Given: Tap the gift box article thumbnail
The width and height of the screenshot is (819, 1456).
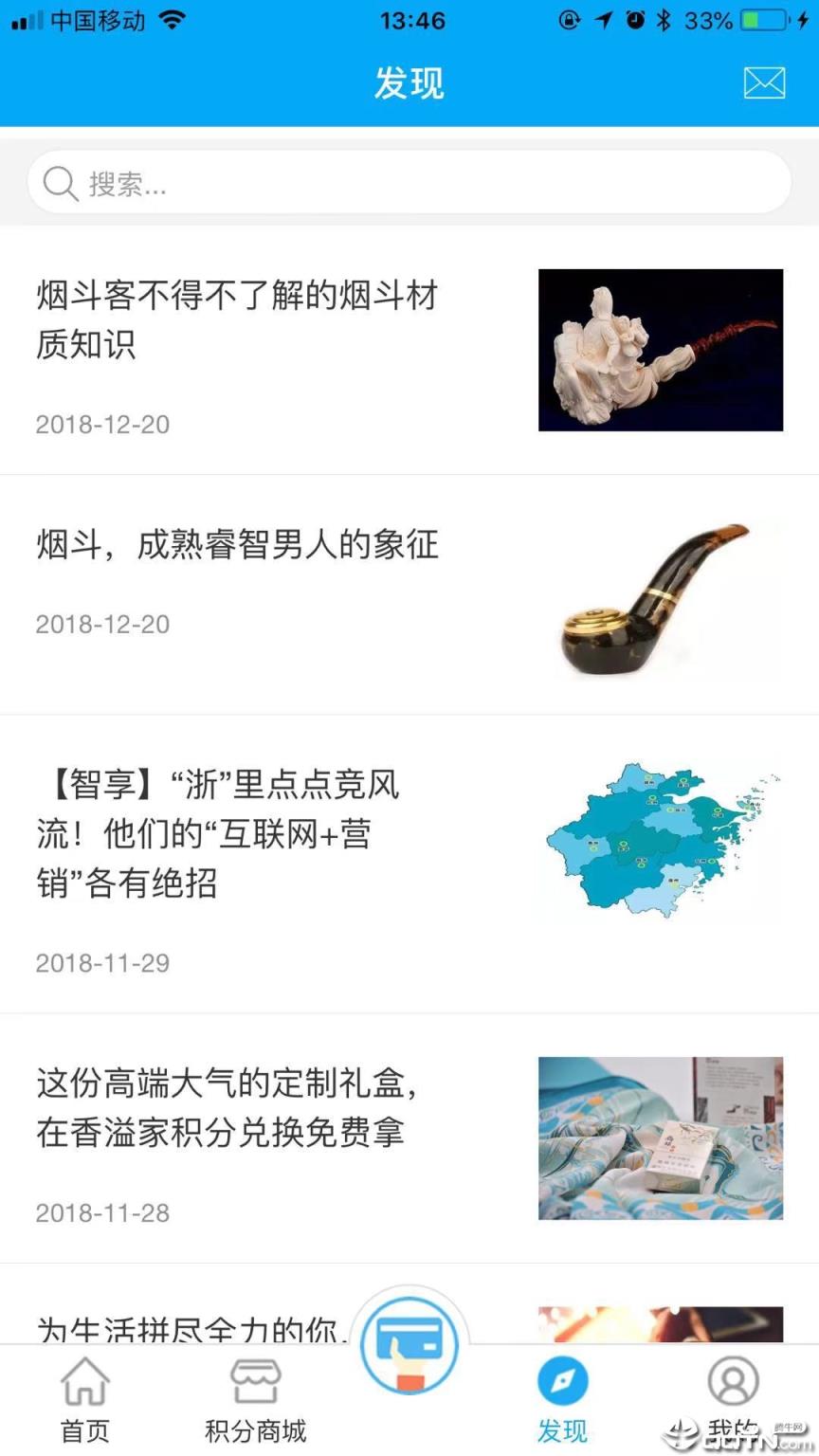Looking at the screenshot, I should (x=661, y=1136).
